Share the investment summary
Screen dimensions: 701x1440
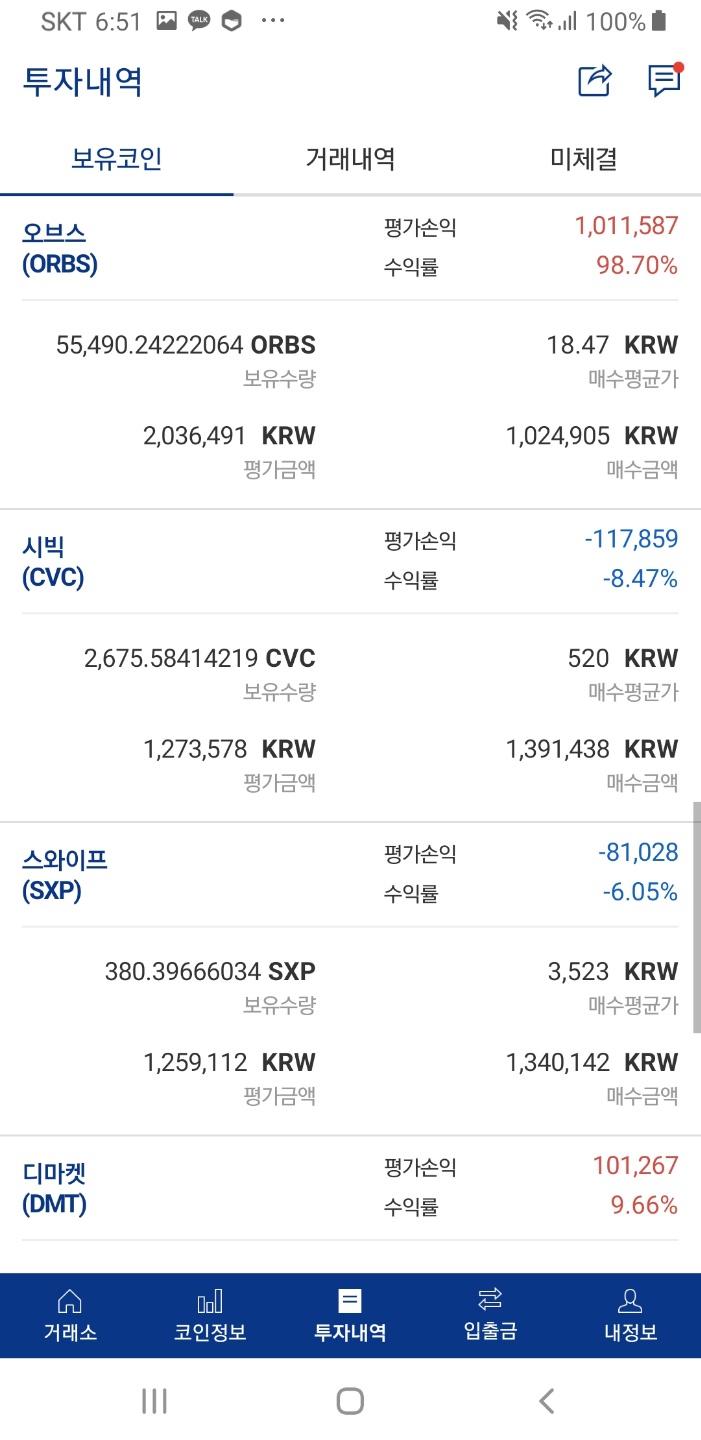[595, 81]
